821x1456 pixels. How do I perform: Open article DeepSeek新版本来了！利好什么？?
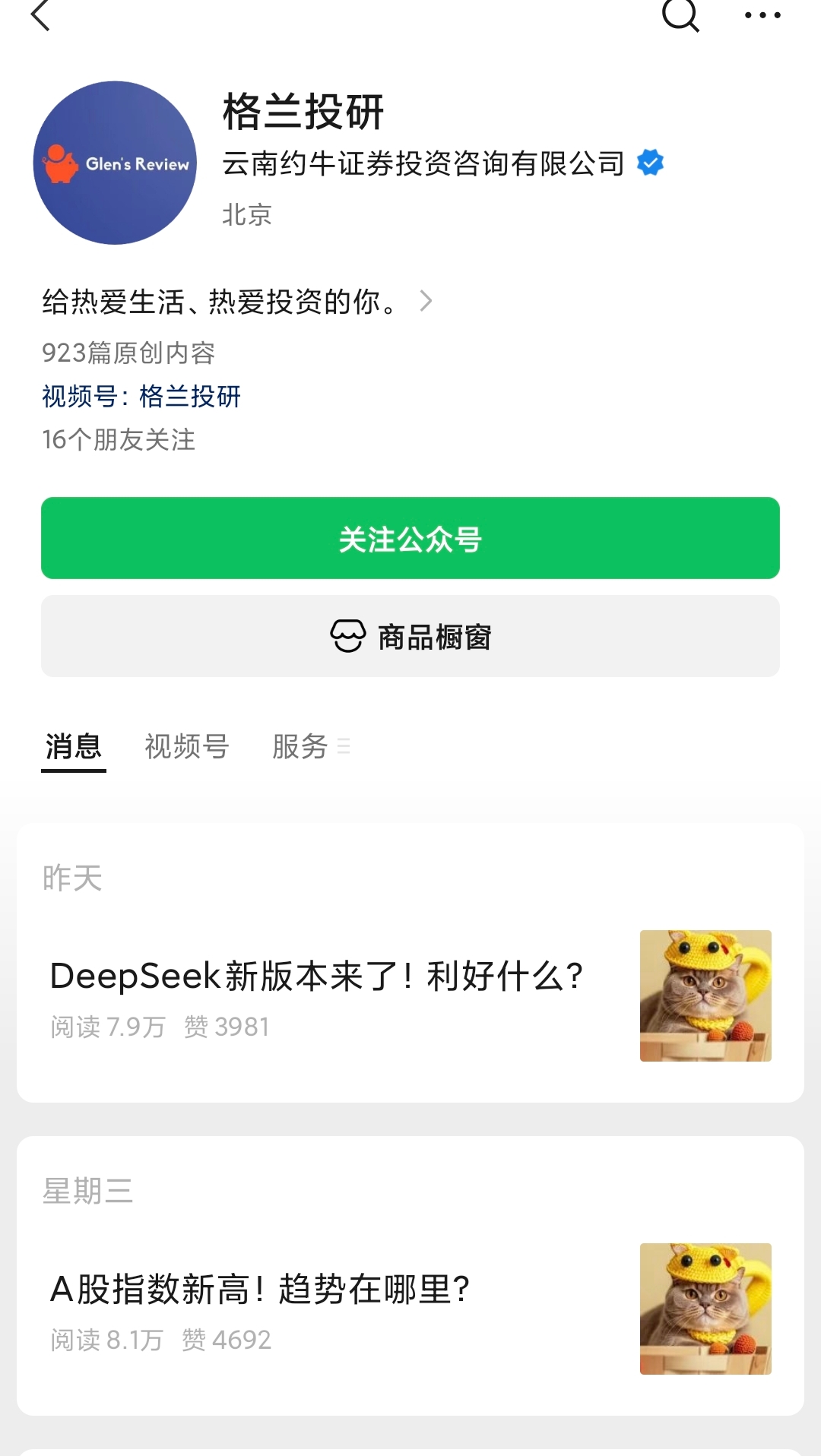pos(316,976)
